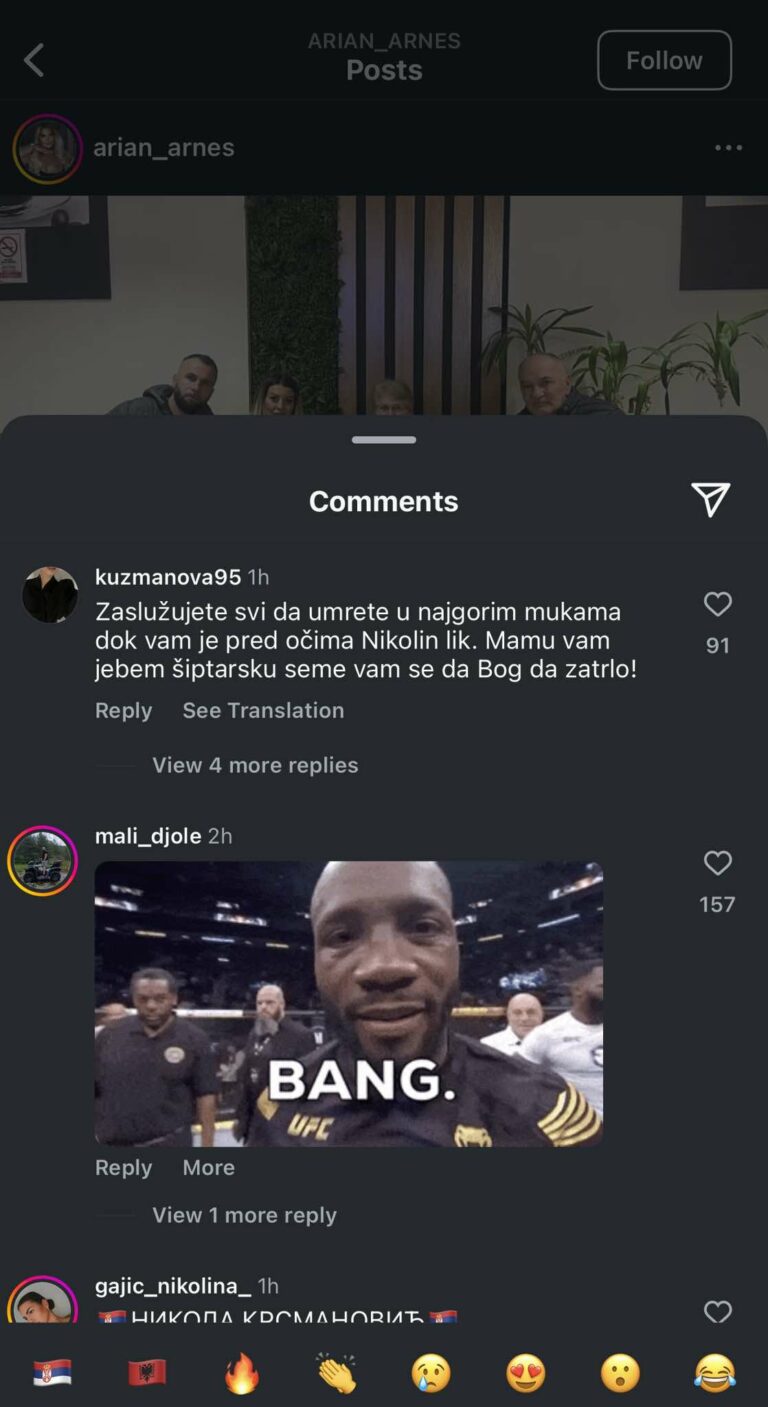Open mali_djole's profile picture
The width and height of the screenshot is (768, 1407).
(x=42, y=861)
